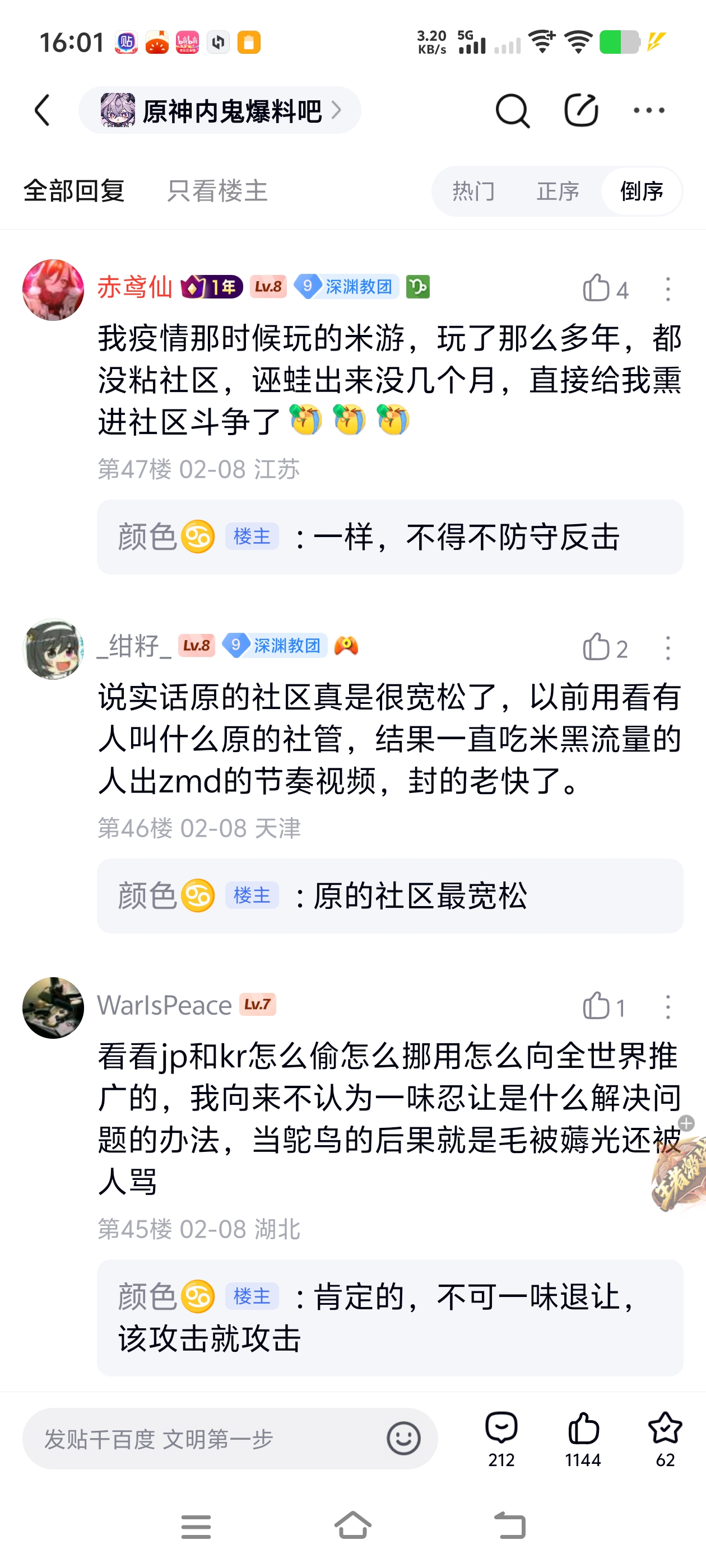
Task: Open more options on 赤鸢仙's reply
Action: [668, 288]
